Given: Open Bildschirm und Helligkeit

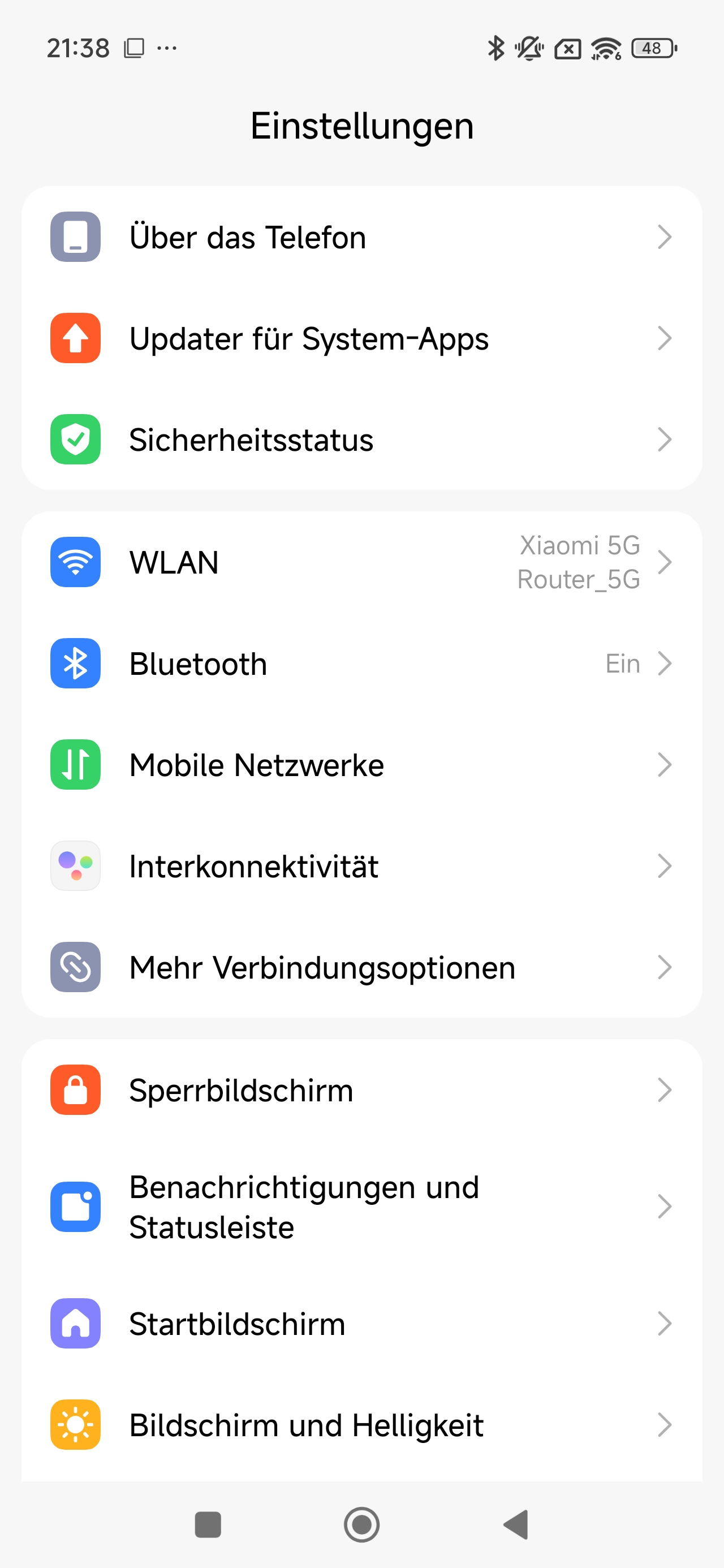Looking at the screenshot, I should coord(361,1425).
